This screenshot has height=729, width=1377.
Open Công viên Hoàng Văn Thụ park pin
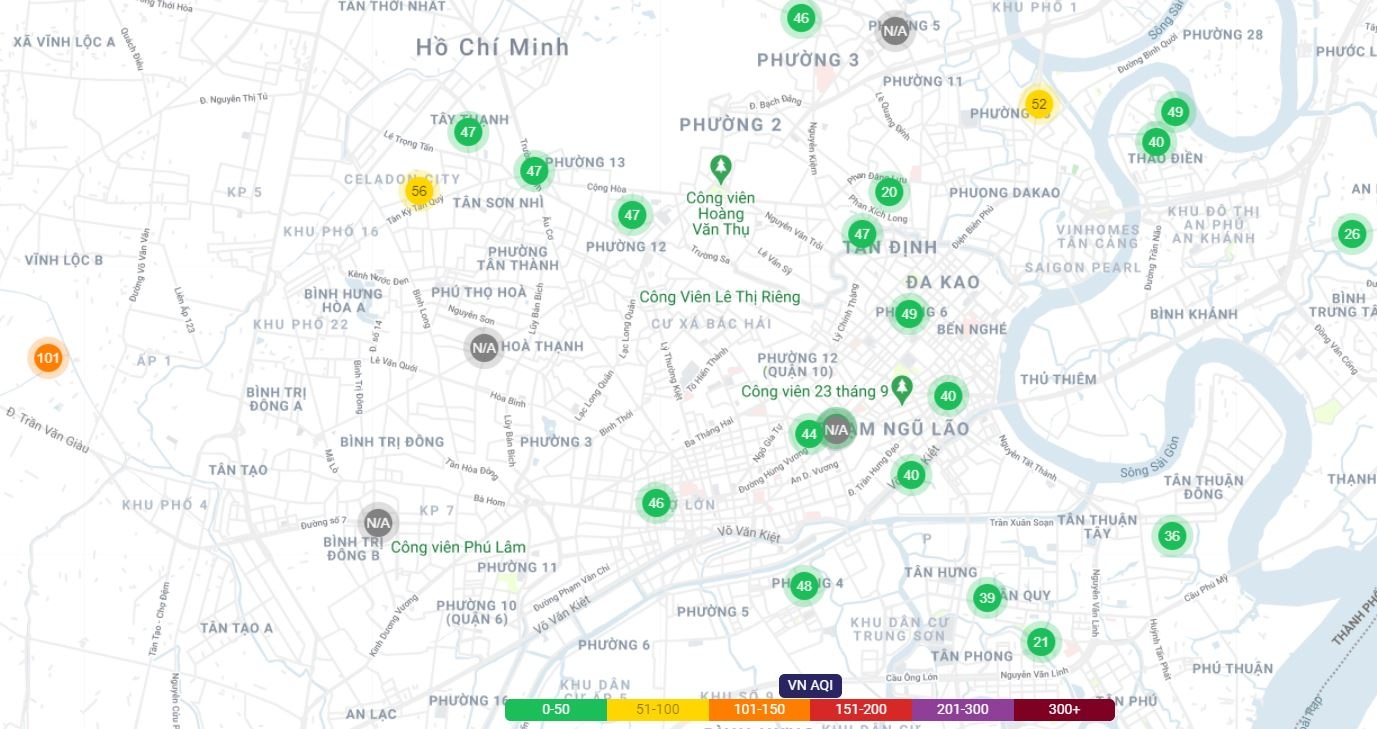(x=719, y=168)
